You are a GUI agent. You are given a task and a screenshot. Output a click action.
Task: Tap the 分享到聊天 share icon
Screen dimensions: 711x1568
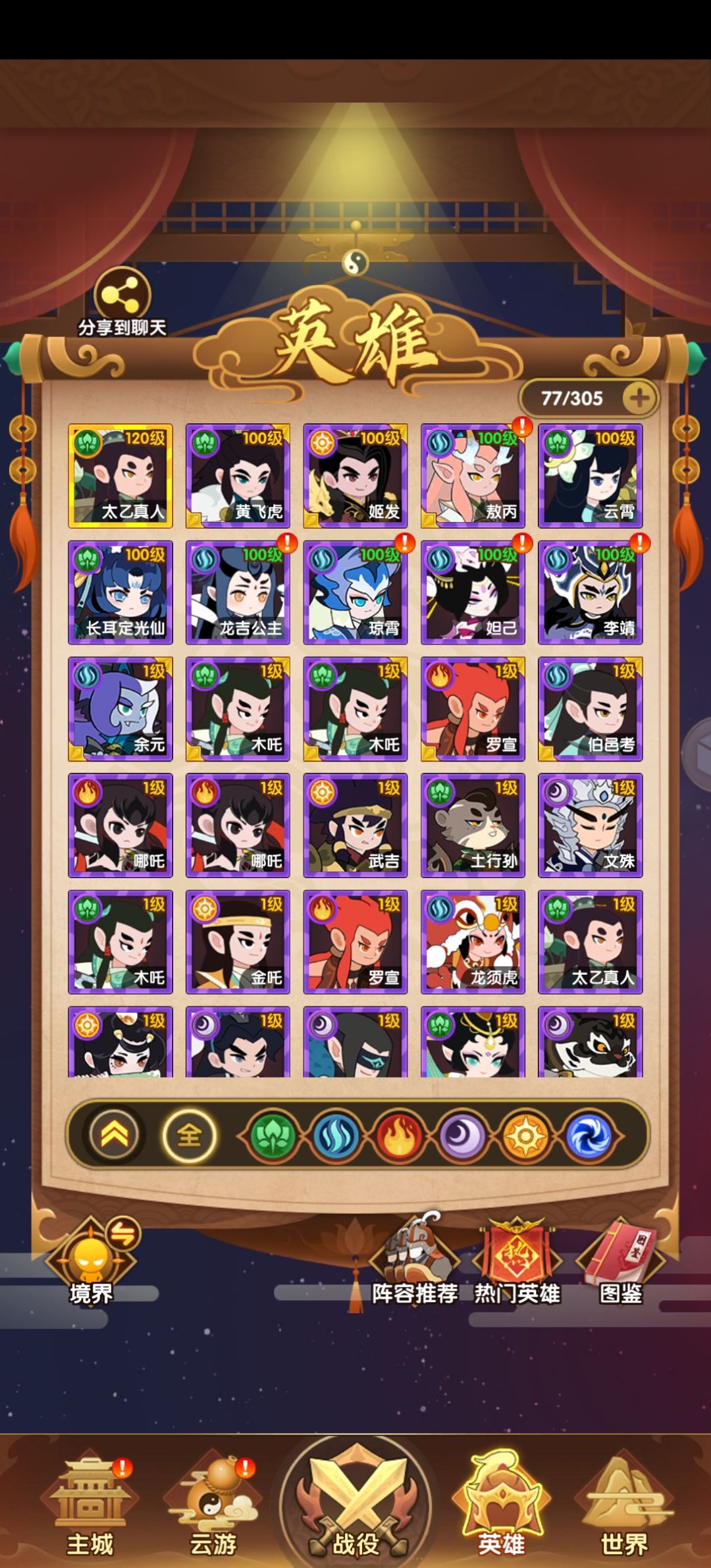[122, 295]
